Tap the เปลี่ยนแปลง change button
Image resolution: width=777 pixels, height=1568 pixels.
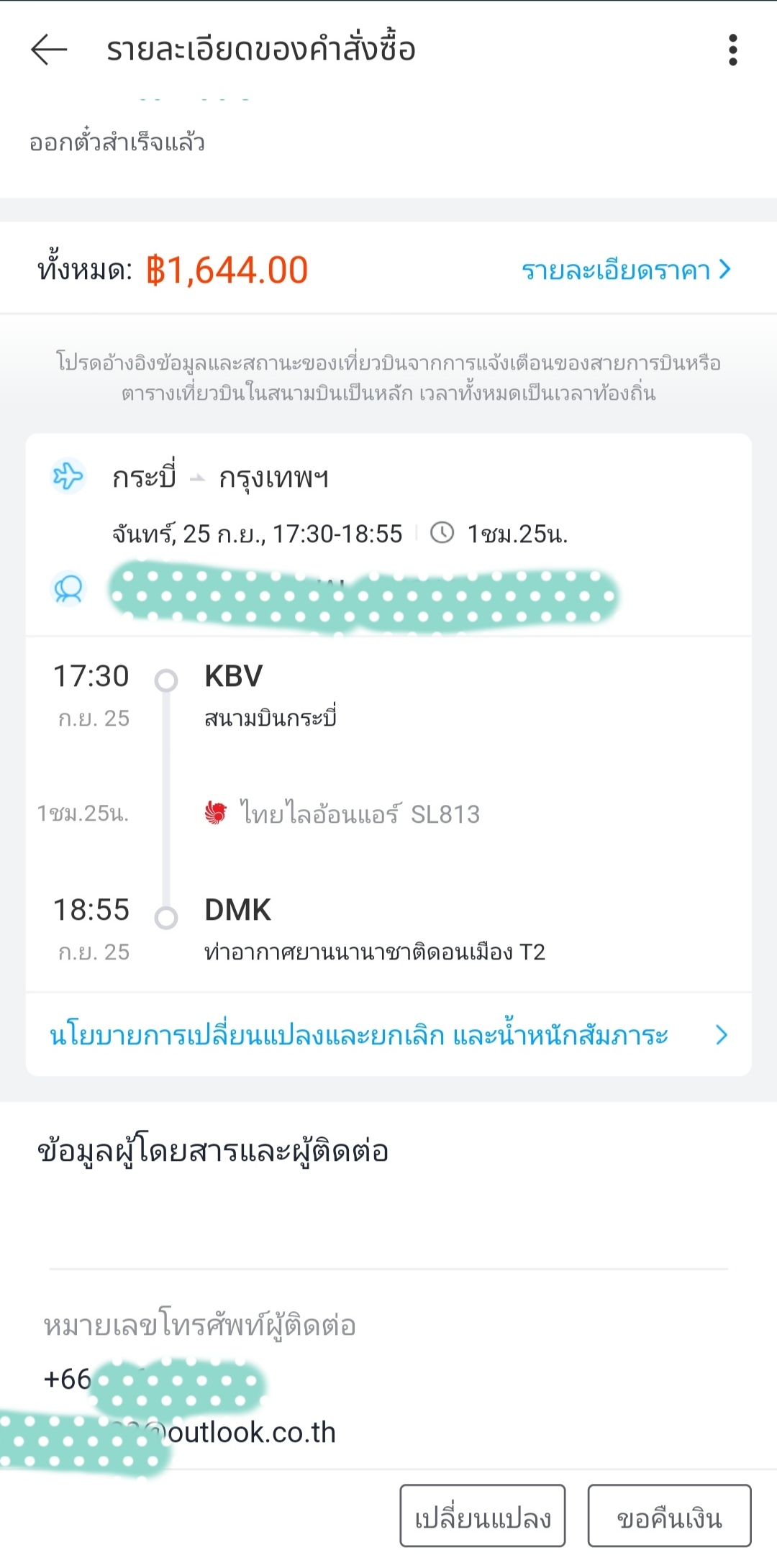483,1515
